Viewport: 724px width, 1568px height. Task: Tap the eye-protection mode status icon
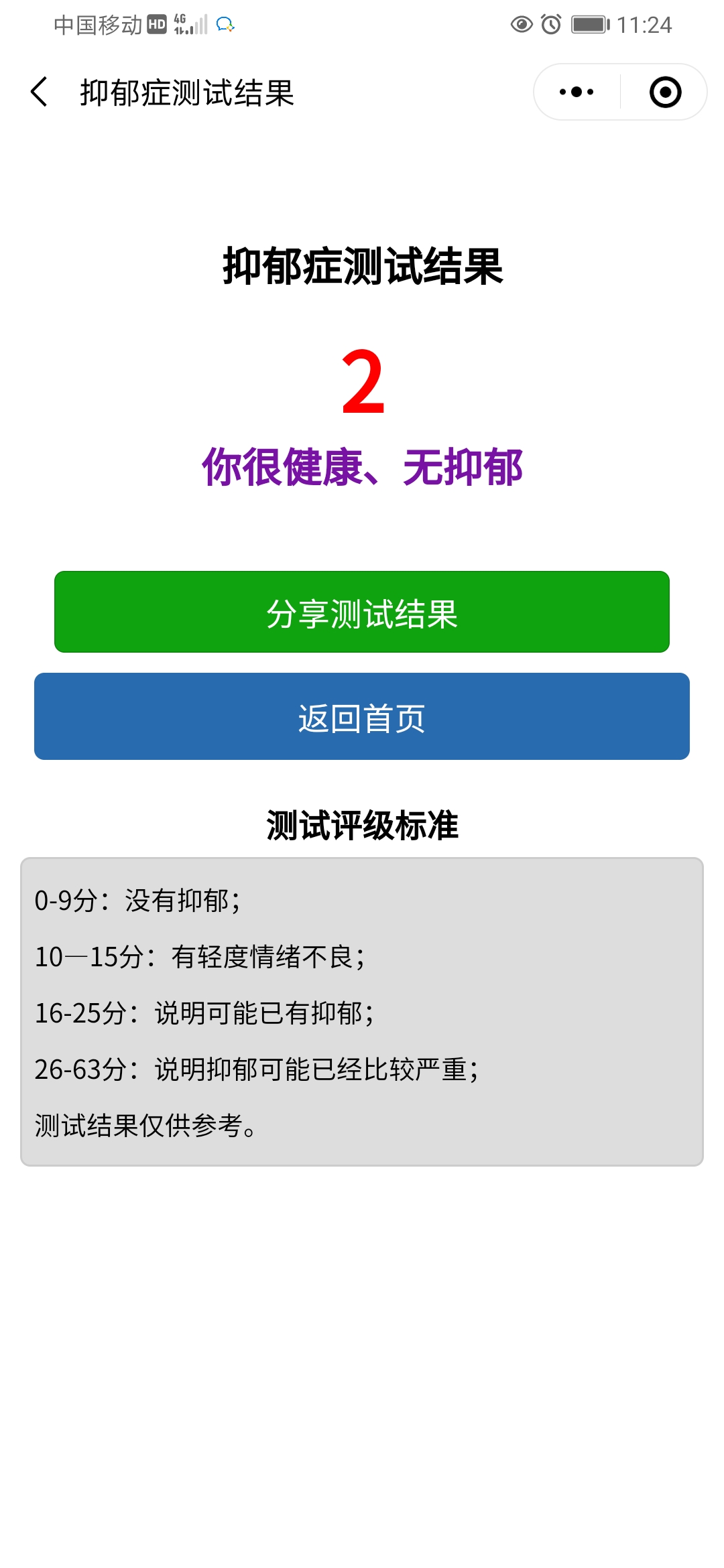pyautogui.click(x=522, y=25)
